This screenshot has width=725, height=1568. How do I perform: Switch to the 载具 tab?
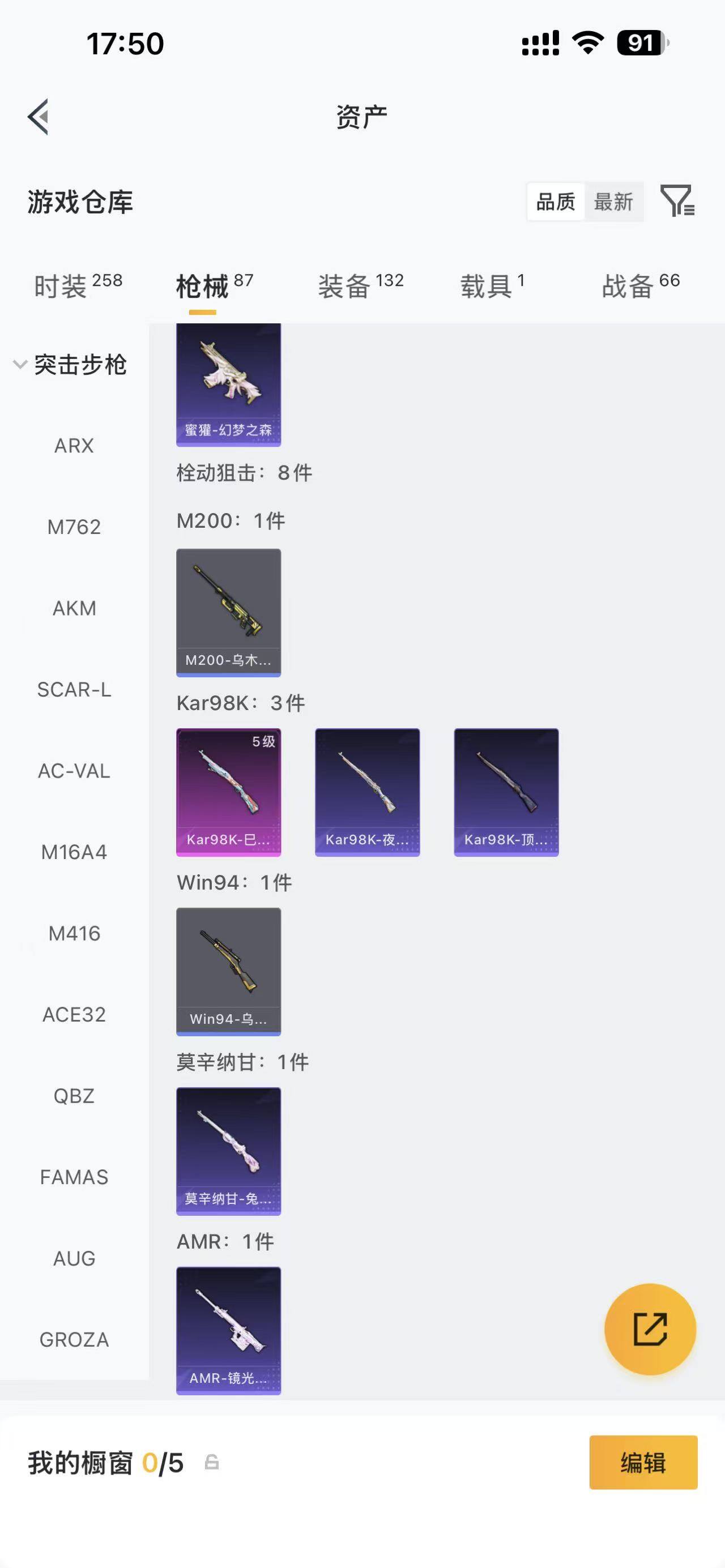coord(492,285)
